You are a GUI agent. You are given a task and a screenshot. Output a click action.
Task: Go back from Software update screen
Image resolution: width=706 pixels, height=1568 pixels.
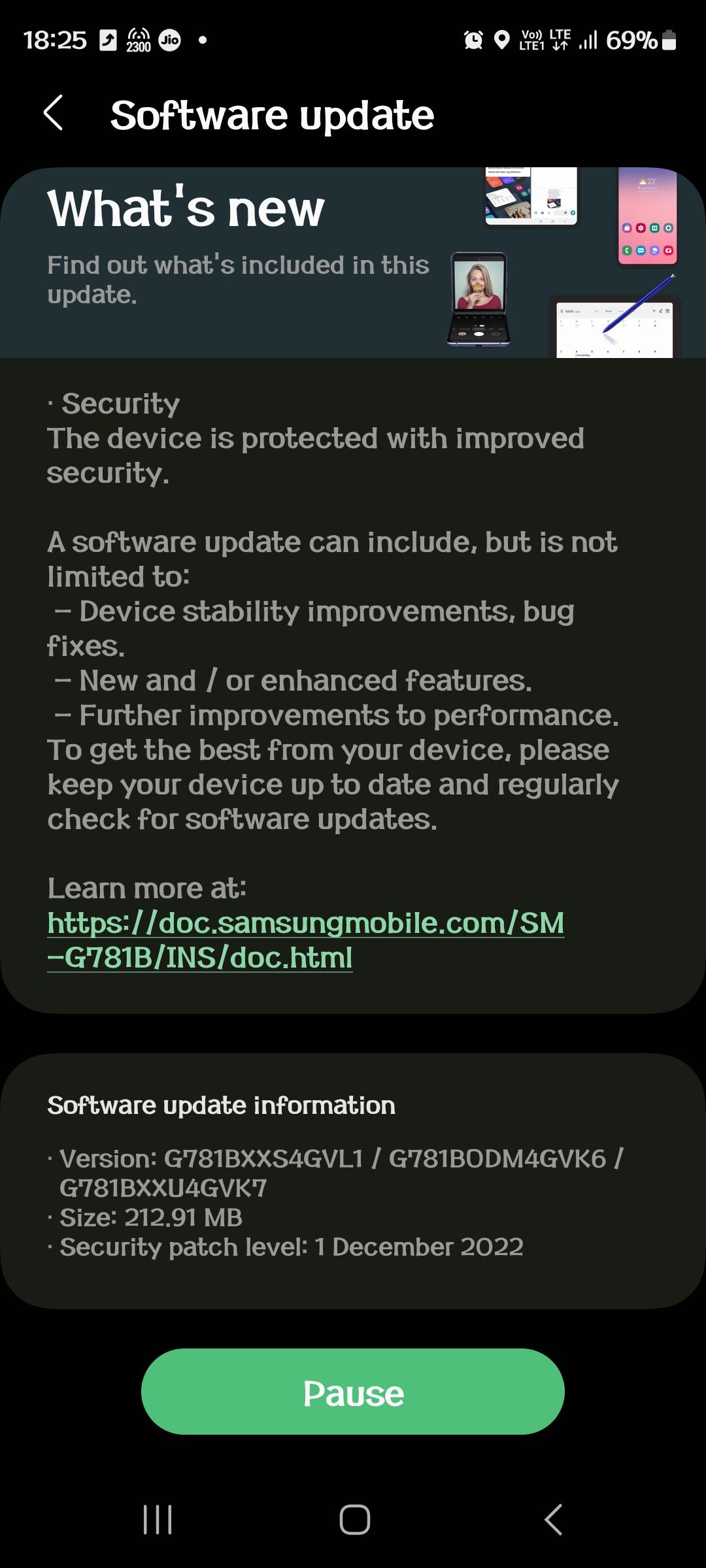point(54,113)
